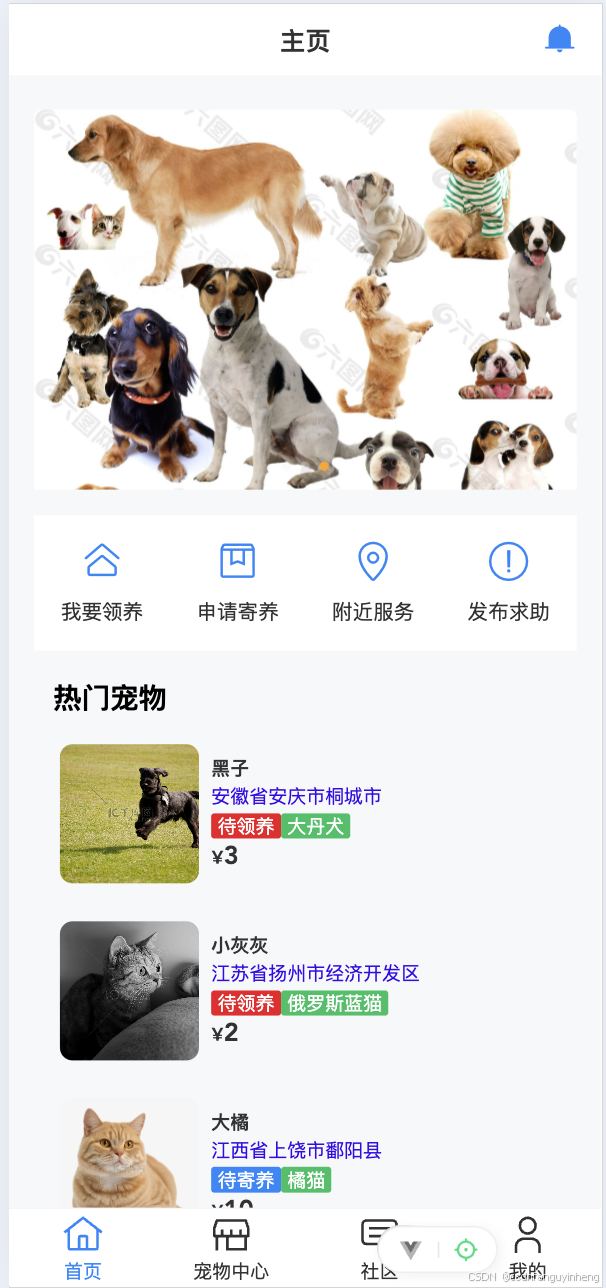Tap 我要领养 shortcut
This screenshot has width=606, height=1288.
(102, 582)
